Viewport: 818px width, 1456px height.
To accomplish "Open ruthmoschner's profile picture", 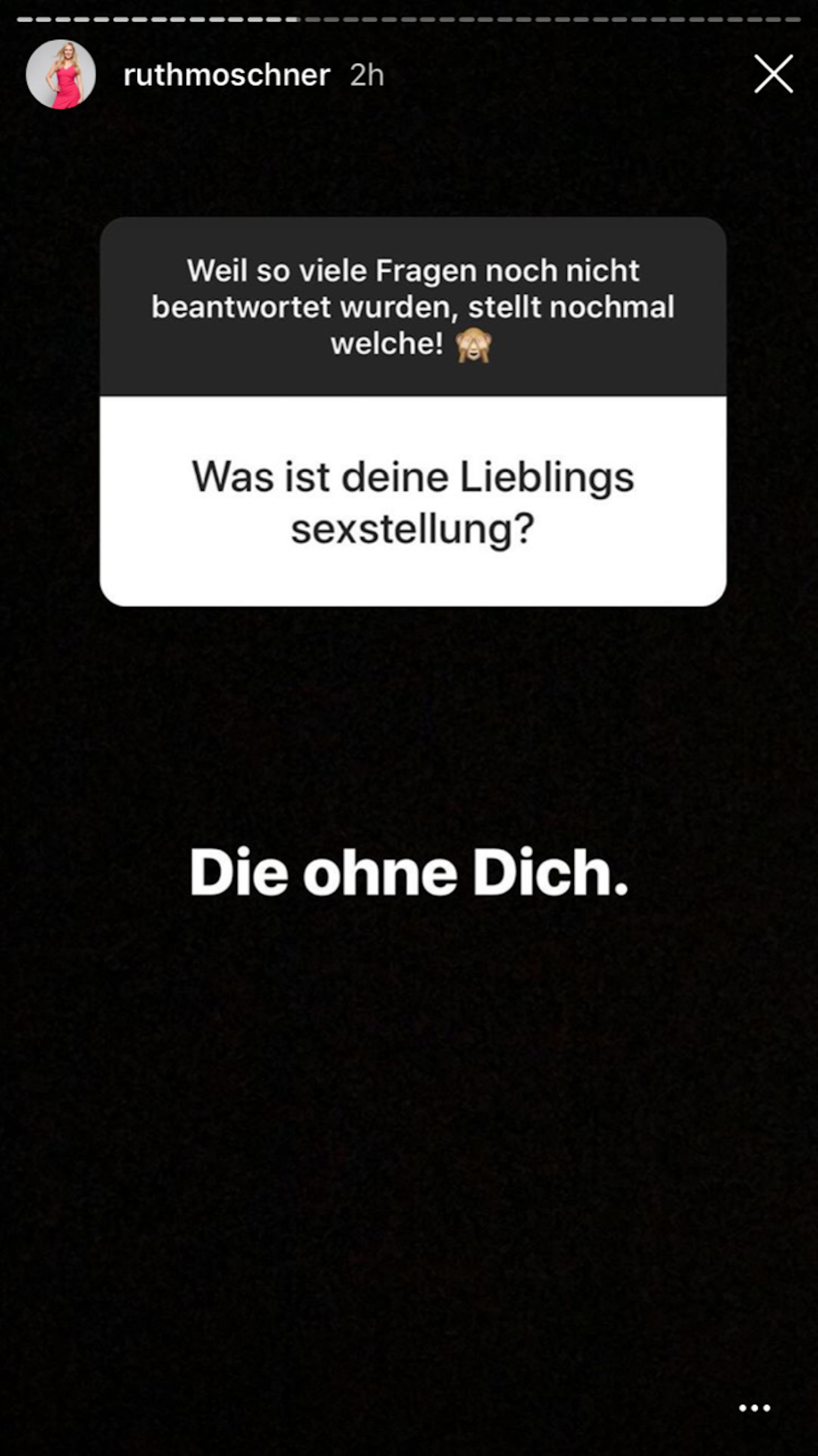I will 61,74.
